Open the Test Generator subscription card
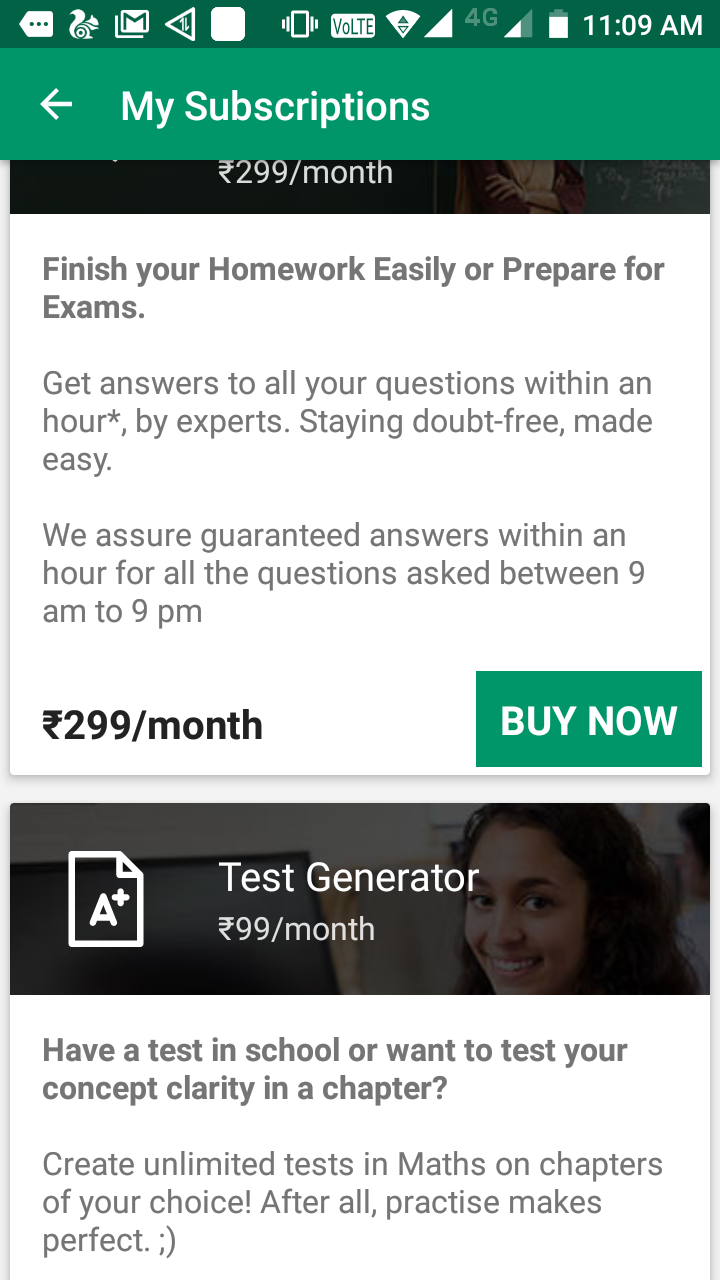 [x=360, y=898]
